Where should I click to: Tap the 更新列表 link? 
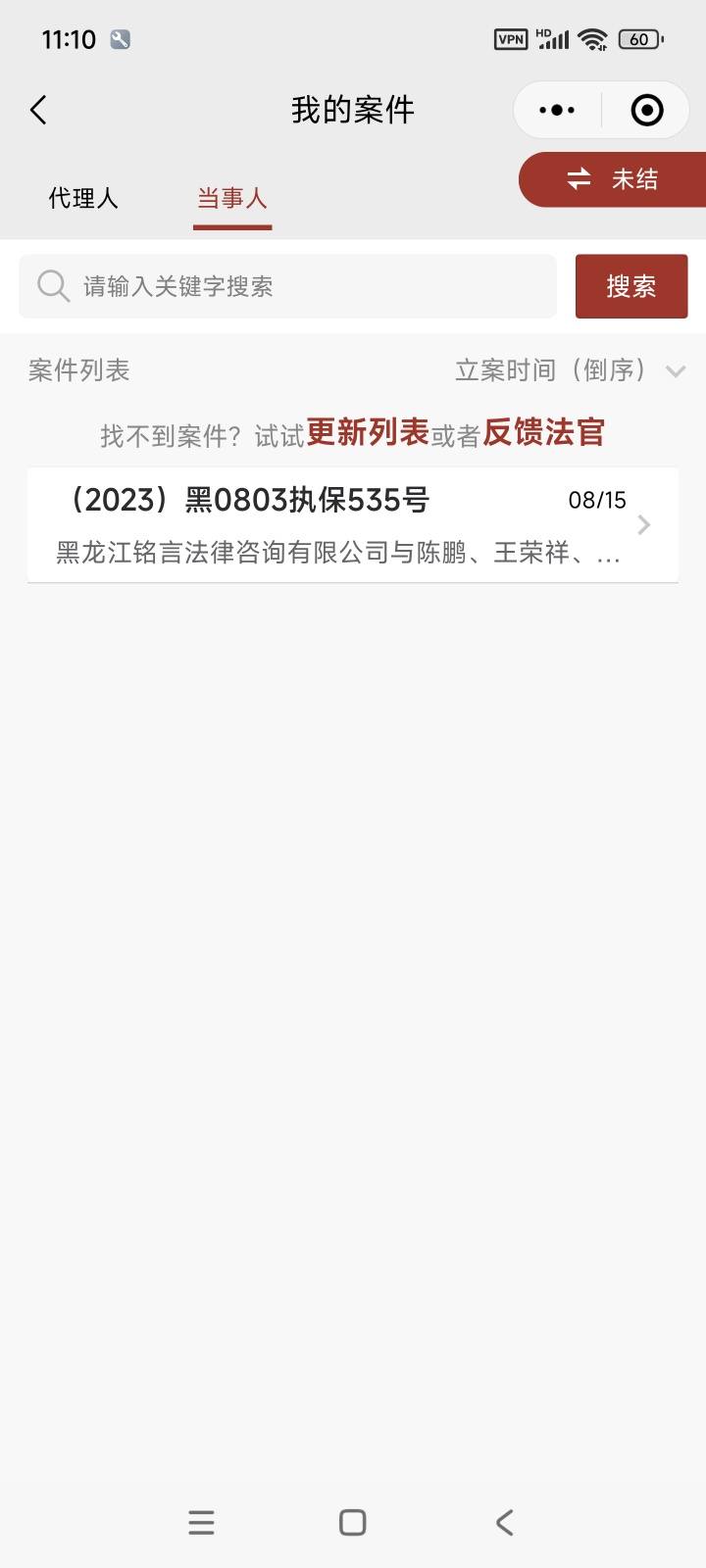coord(368,432)
